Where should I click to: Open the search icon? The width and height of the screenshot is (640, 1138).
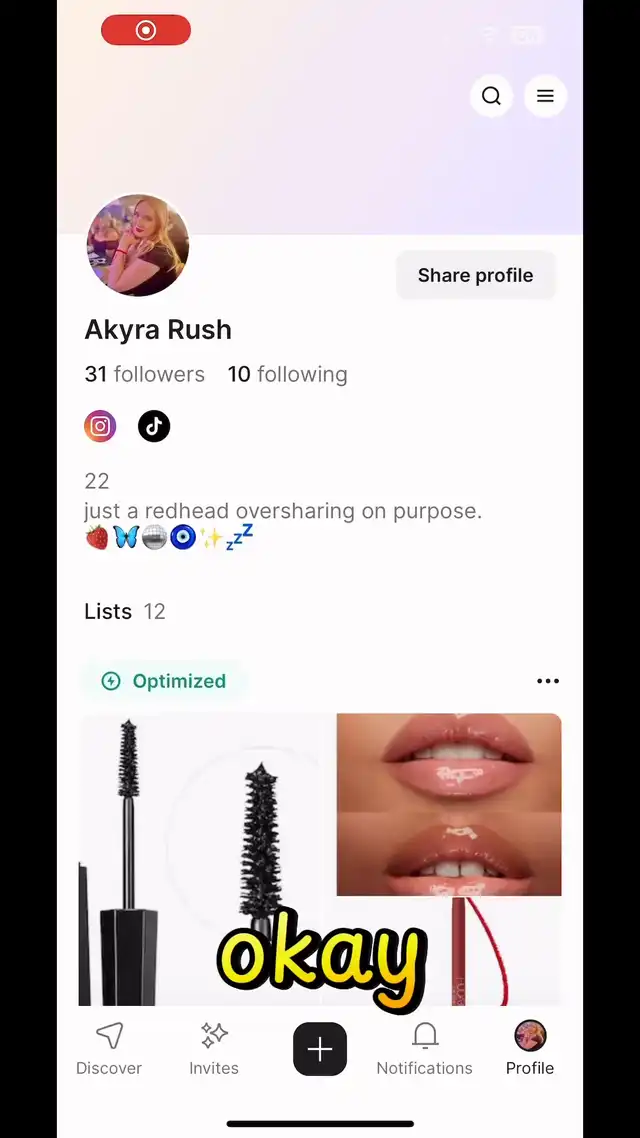491,96
